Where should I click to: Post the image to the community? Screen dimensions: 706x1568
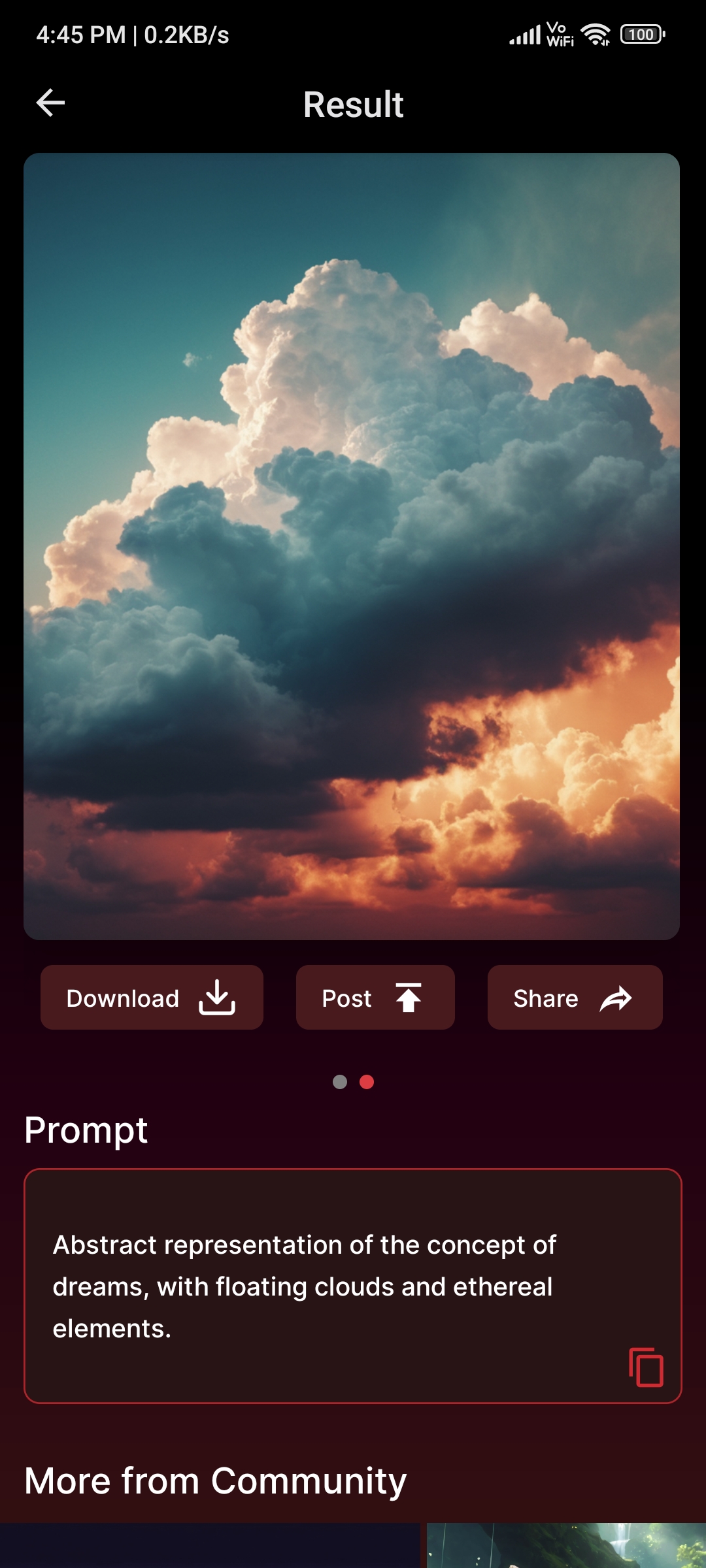pyautogui.click(x=375, y=998)
